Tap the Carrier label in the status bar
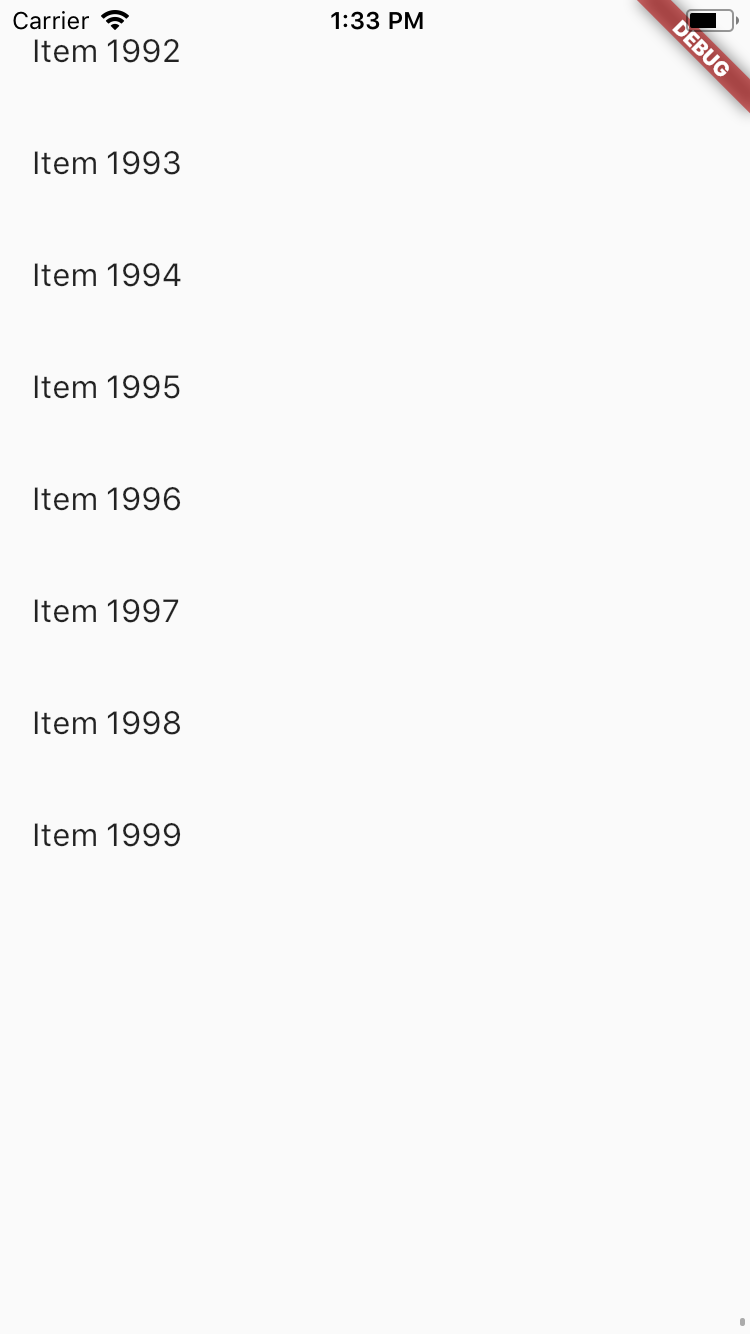750x1334 pixels. [x=48, y=20]
